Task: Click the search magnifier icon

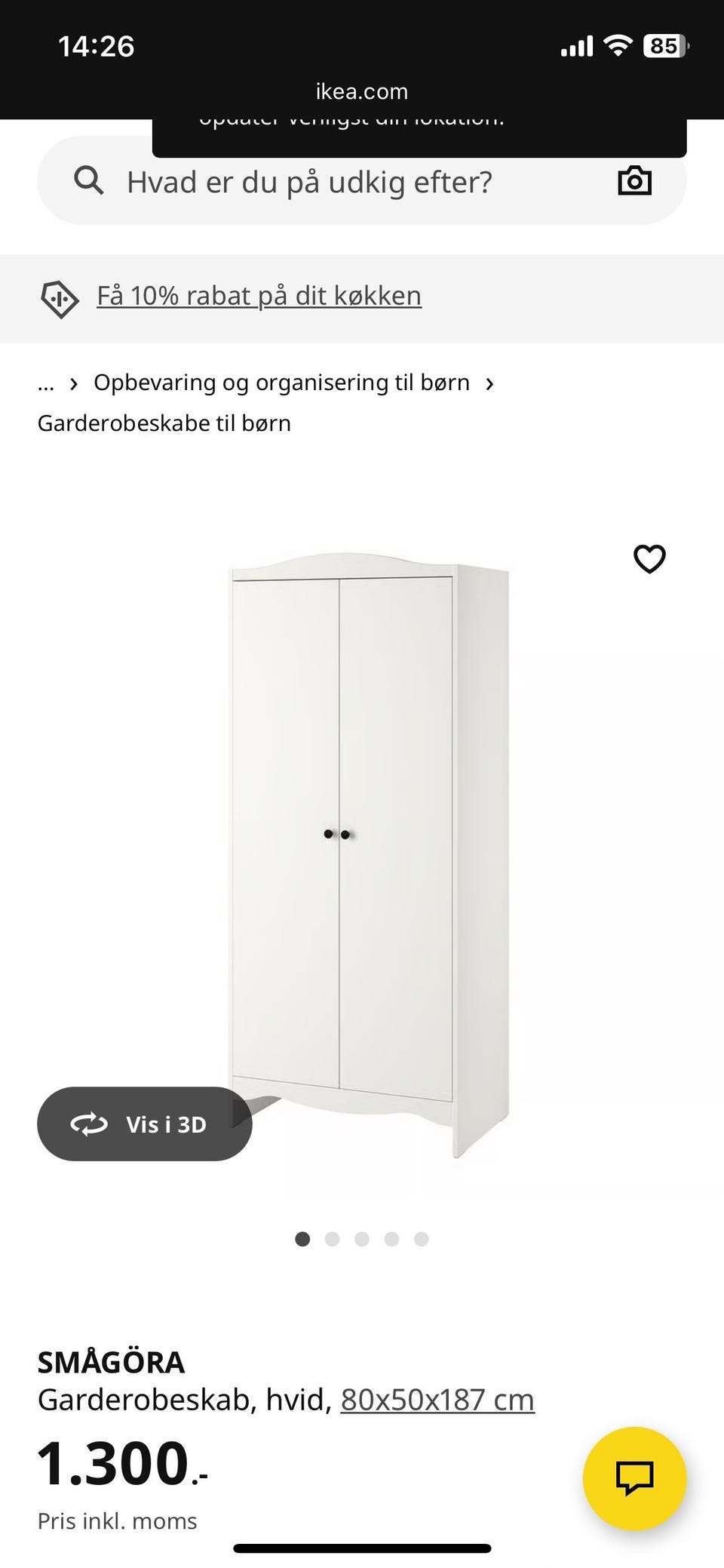Action: [x=90, y=181]
